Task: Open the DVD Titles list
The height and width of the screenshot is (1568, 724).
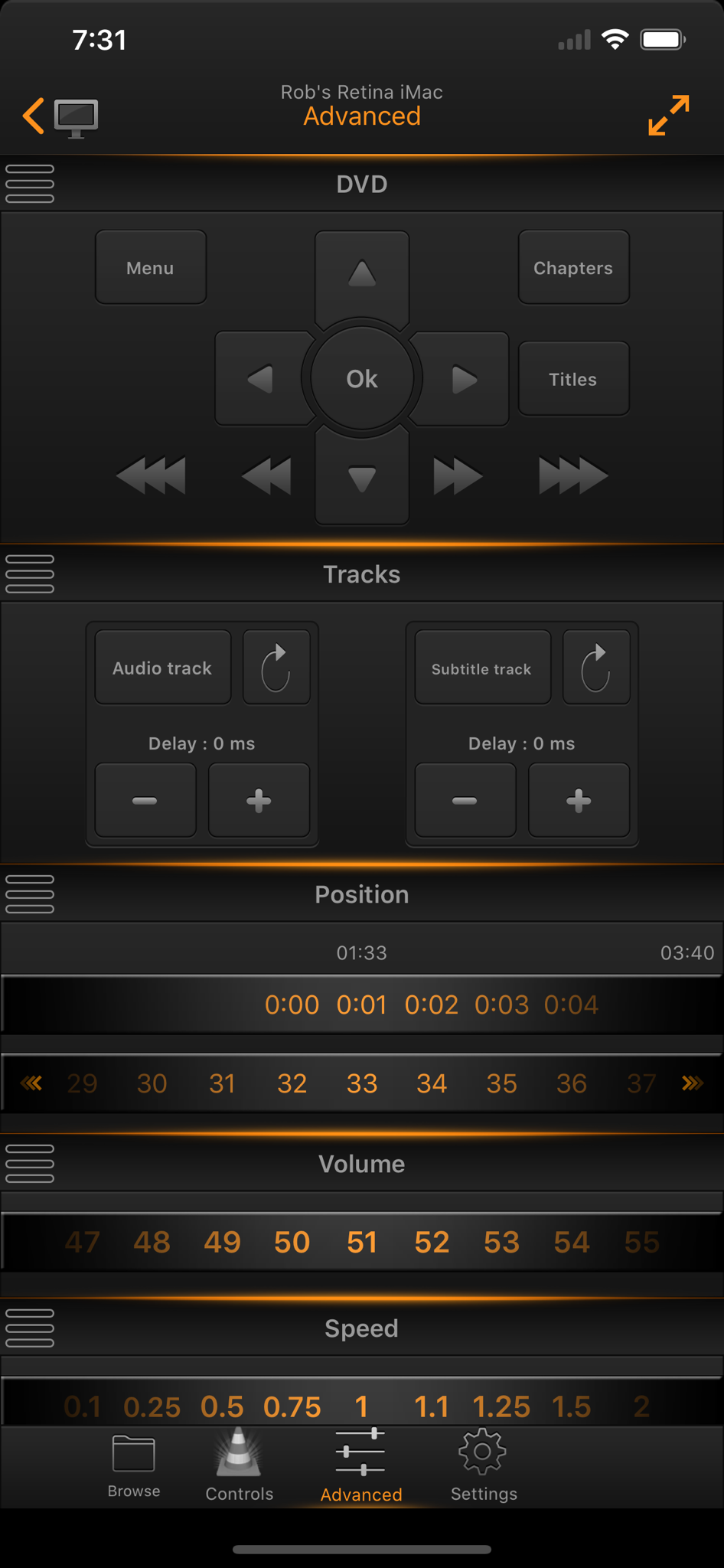Action: pyautogui.click(x=573, y=379)
